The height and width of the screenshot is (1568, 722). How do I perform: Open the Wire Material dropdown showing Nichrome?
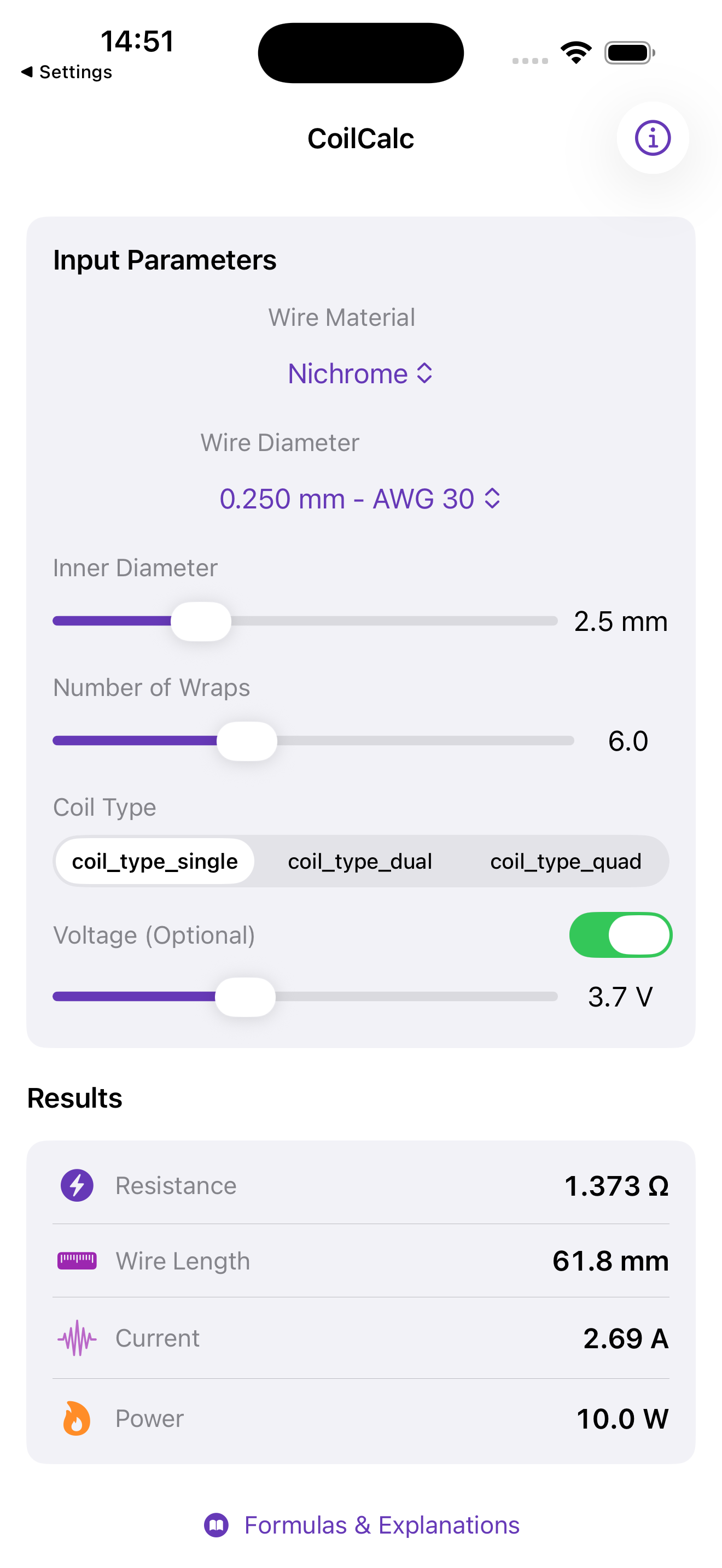[x=360, y=373]
